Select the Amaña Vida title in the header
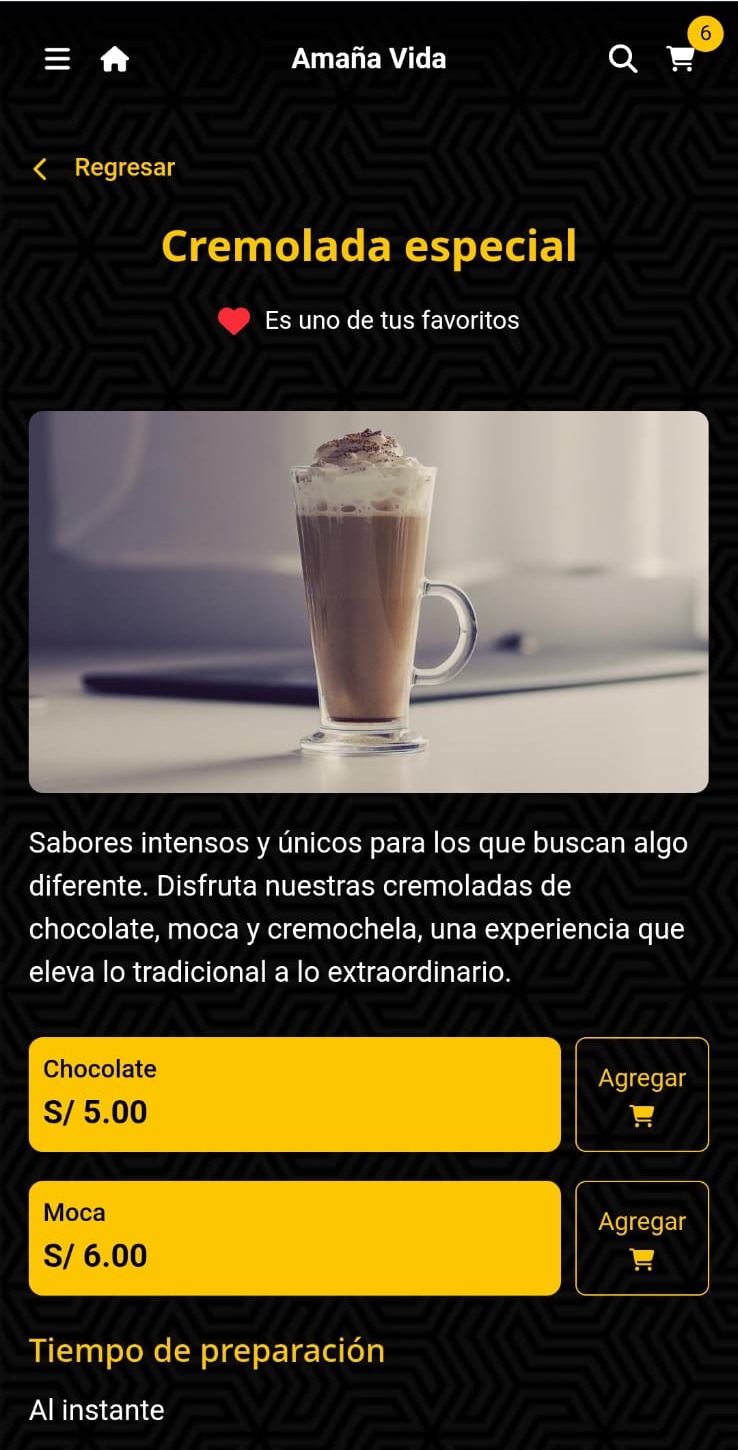 point(368,58)
